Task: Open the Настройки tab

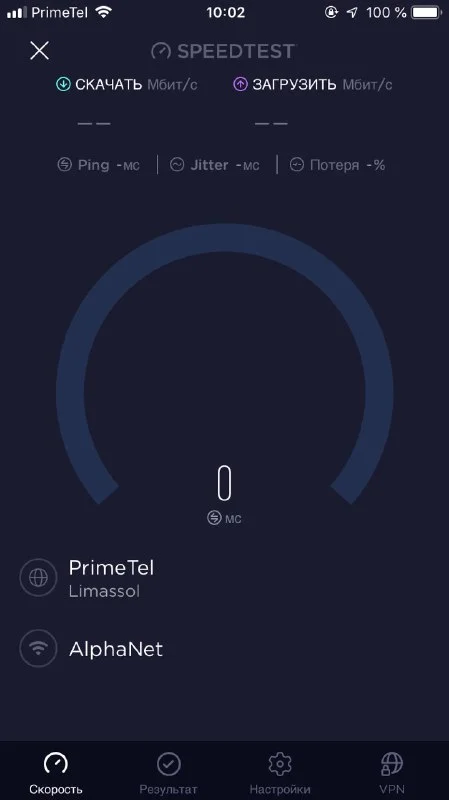Action: coord(280,772)
